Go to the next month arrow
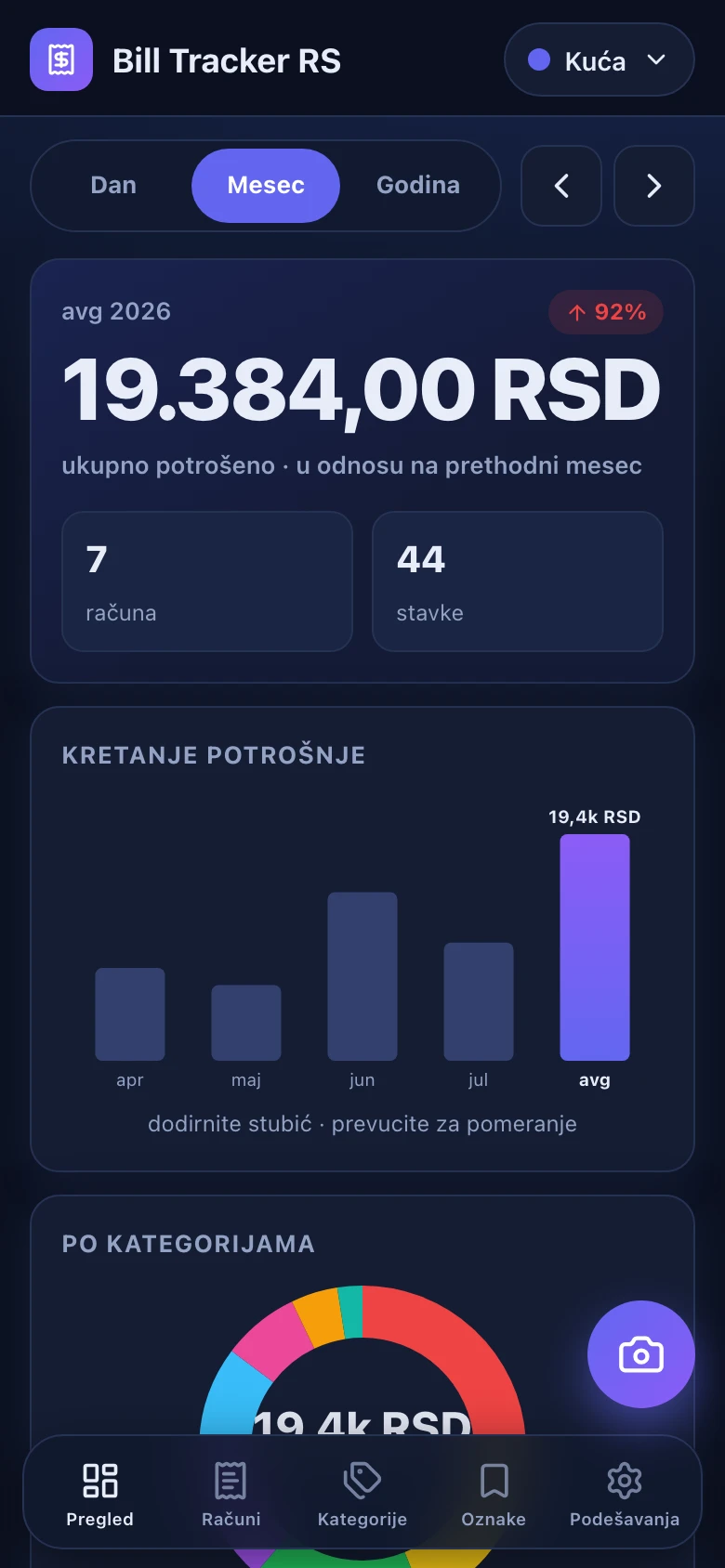725x1568 pixels. click(x=654, y=186)
